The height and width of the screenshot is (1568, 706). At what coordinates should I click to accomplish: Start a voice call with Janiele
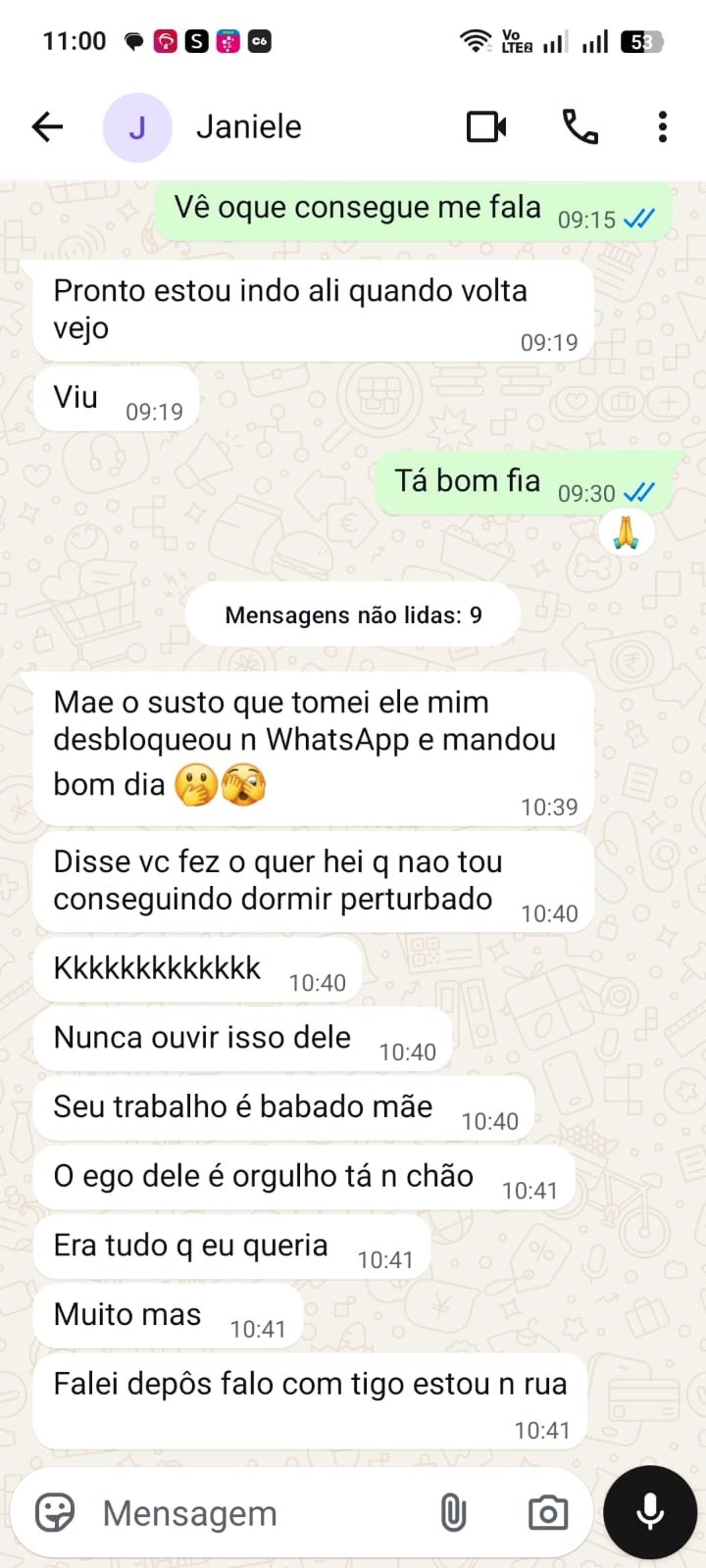coord(579,127)
